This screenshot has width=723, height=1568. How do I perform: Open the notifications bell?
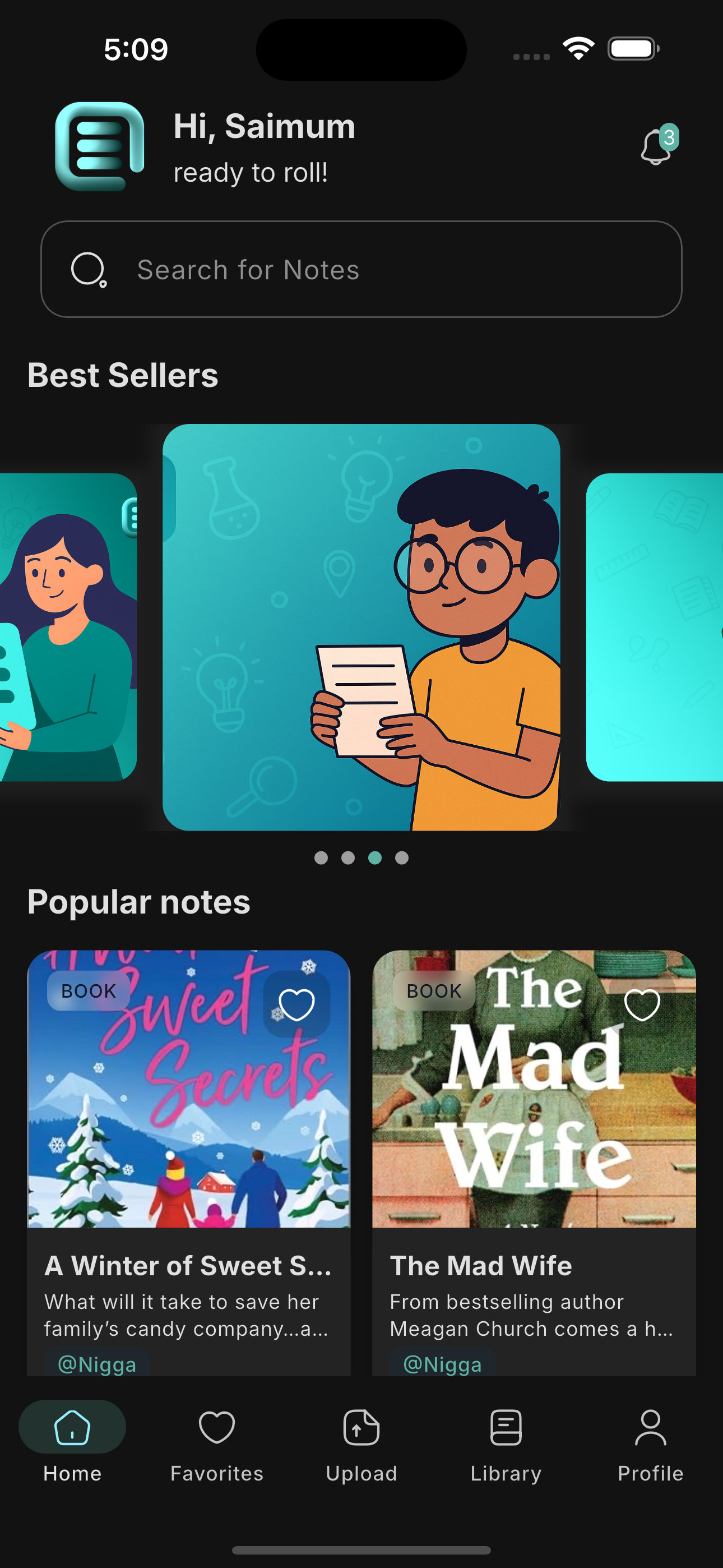point(656,147)
